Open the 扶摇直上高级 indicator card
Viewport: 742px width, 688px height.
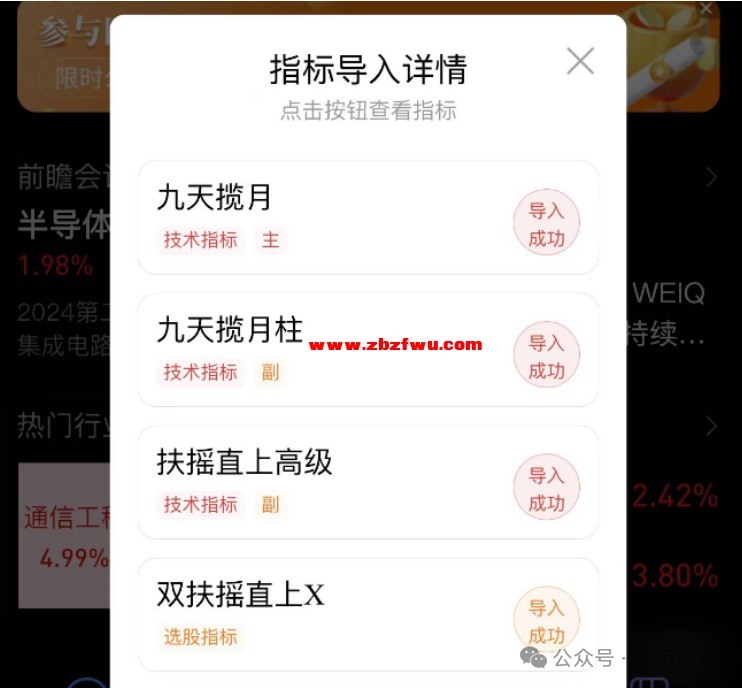pyautogui.click(x=320, y=482)
